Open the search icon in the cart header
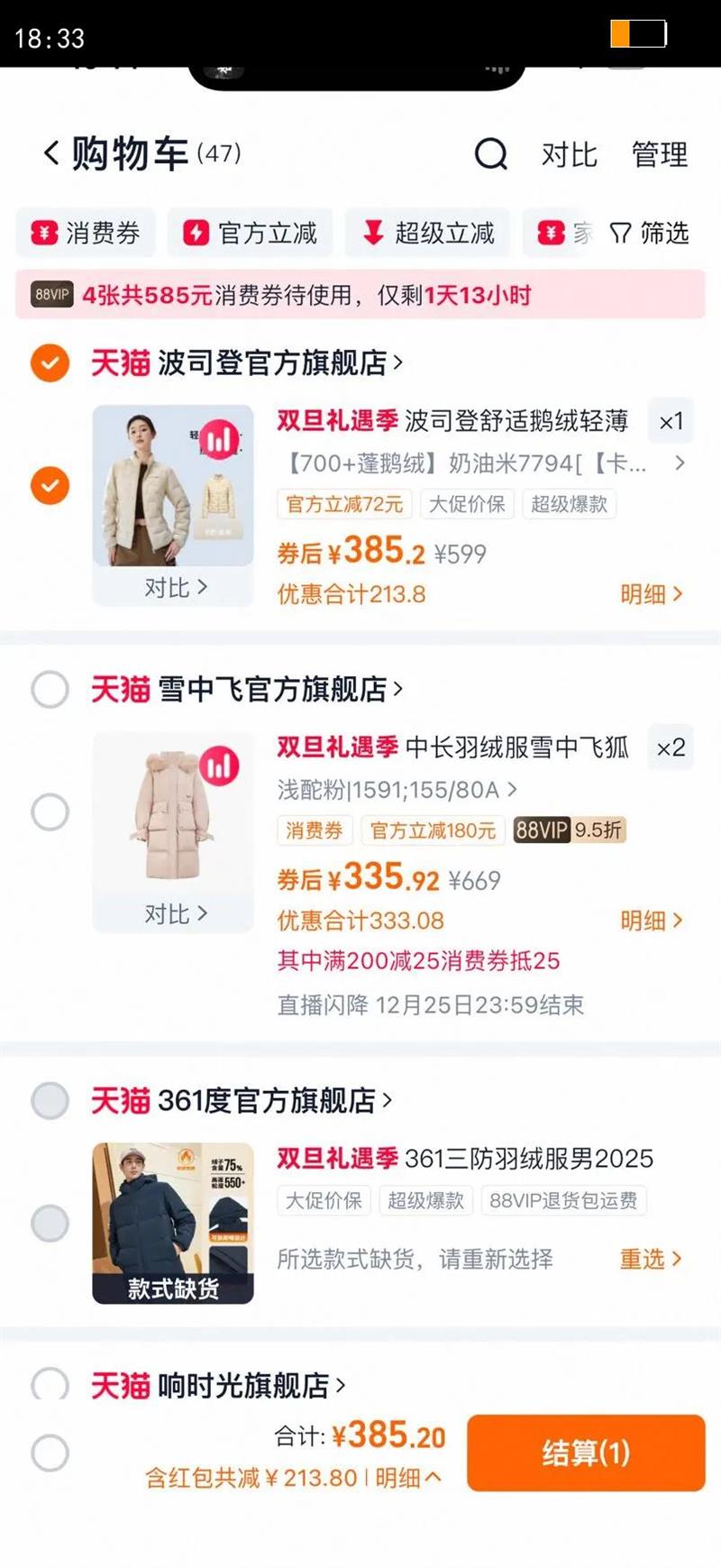The width and height of the screenshot is (721, 1568). tap(491, 153)
